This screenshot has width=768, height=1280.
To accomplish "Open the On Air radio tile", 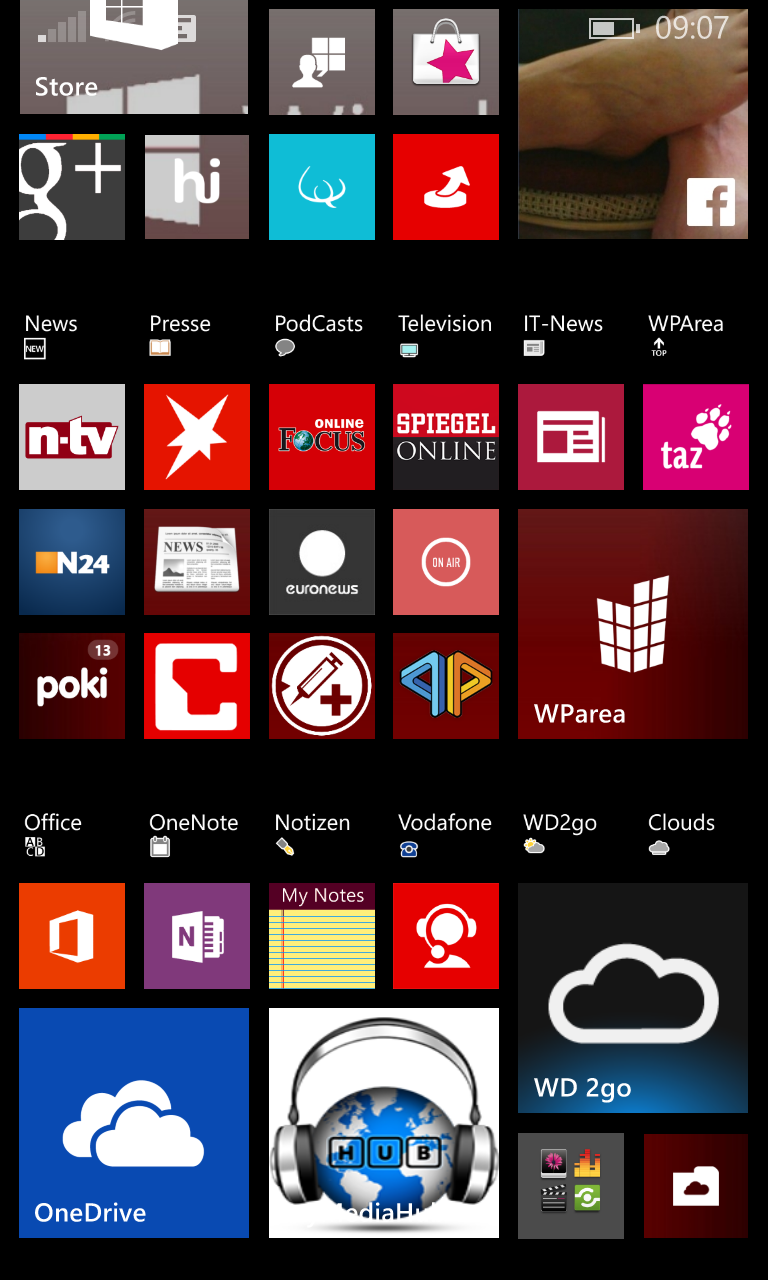I will pyautogui.click(x=445, y=562).
